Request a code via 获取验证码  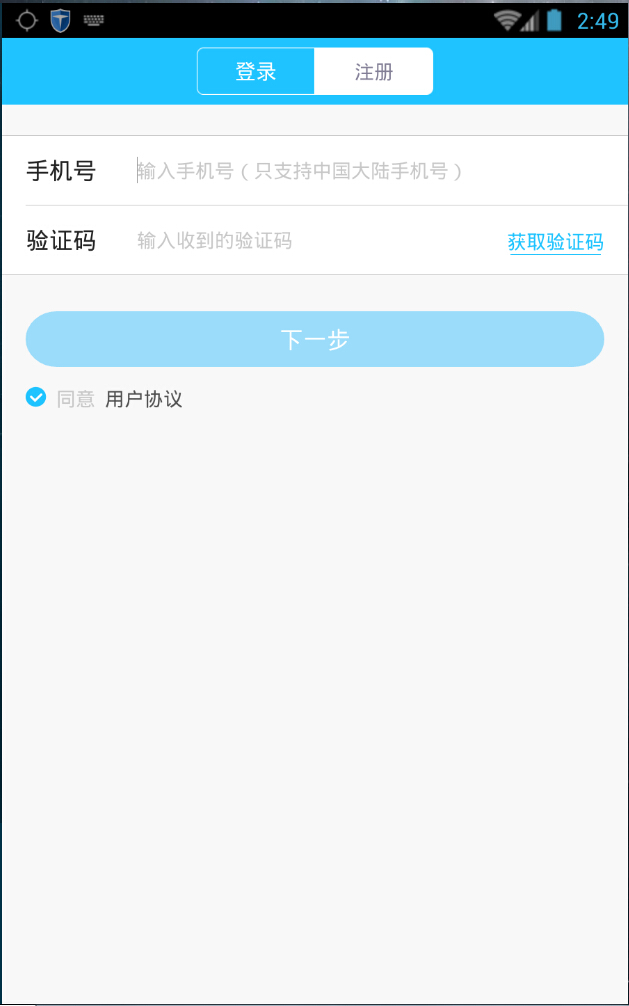click(x=555, y=242)
